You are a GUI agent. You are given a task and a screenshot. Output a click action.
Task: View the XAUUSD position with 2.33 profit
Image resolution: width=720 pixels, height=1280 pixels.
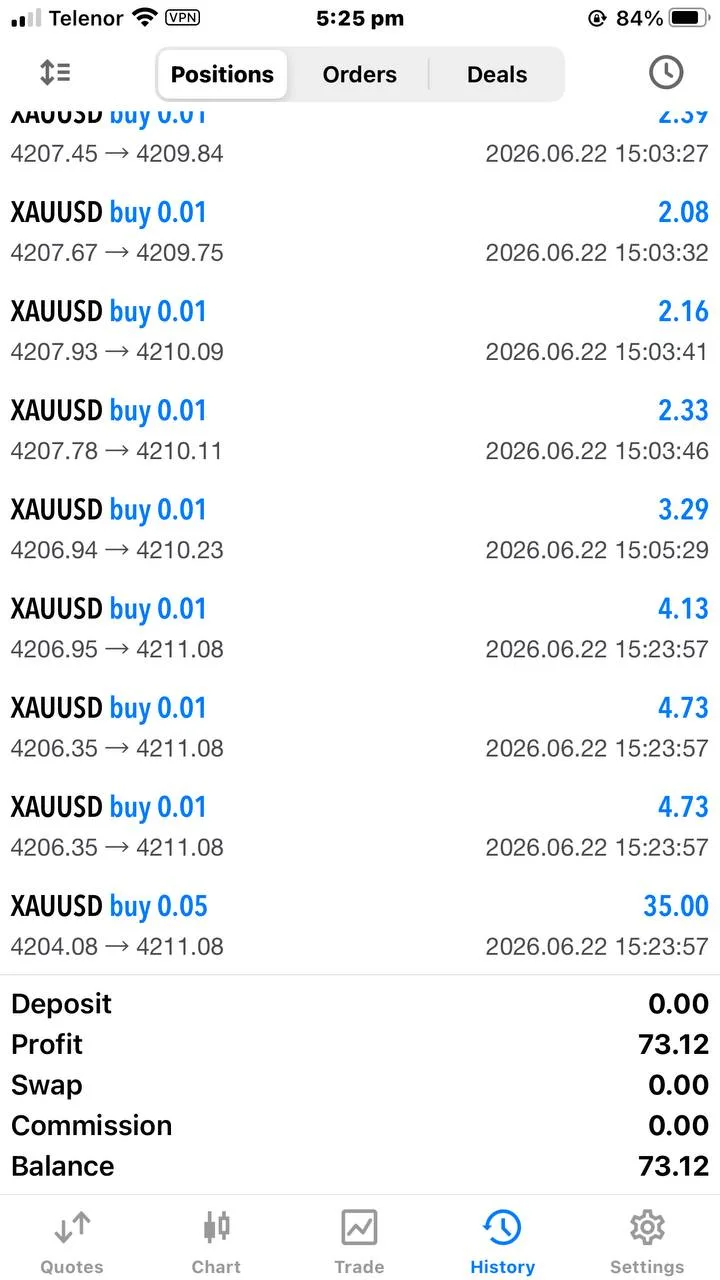point(360,430)
